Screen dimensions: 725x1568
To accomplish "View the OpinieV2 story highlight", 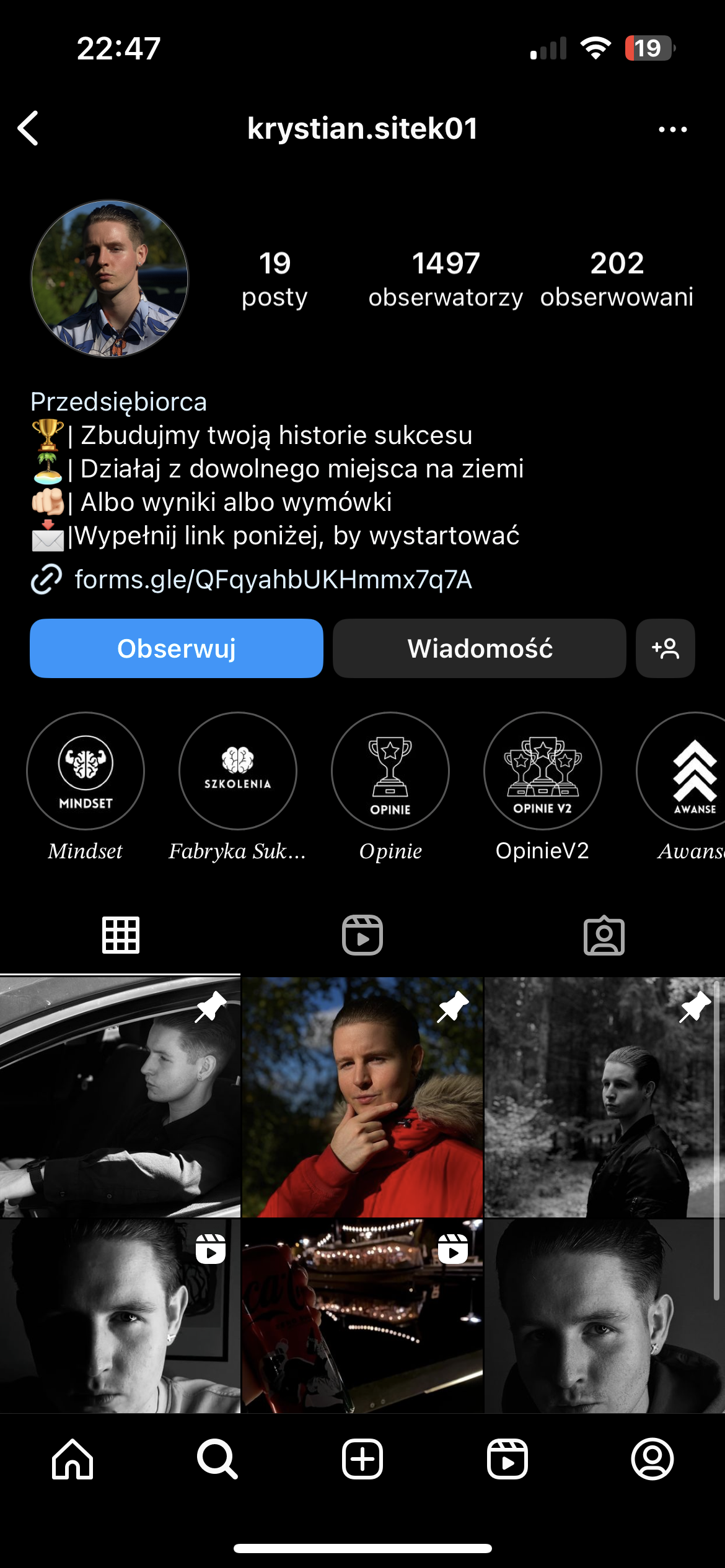I will pyautogui.click(x=542, y=771).
